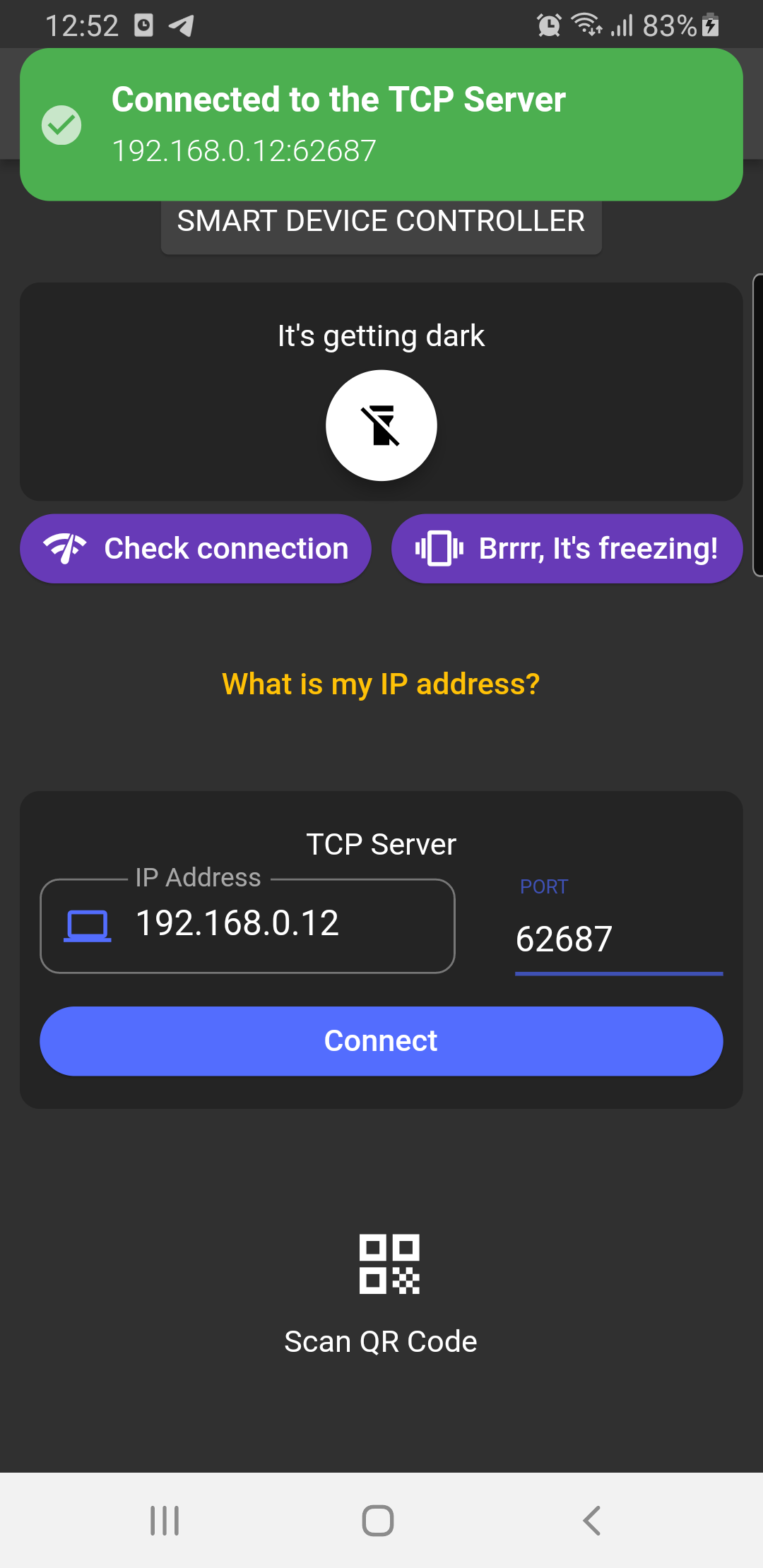Tap the Check connection button
Viewport: 763px width, 1568px height.
[196, 549]
